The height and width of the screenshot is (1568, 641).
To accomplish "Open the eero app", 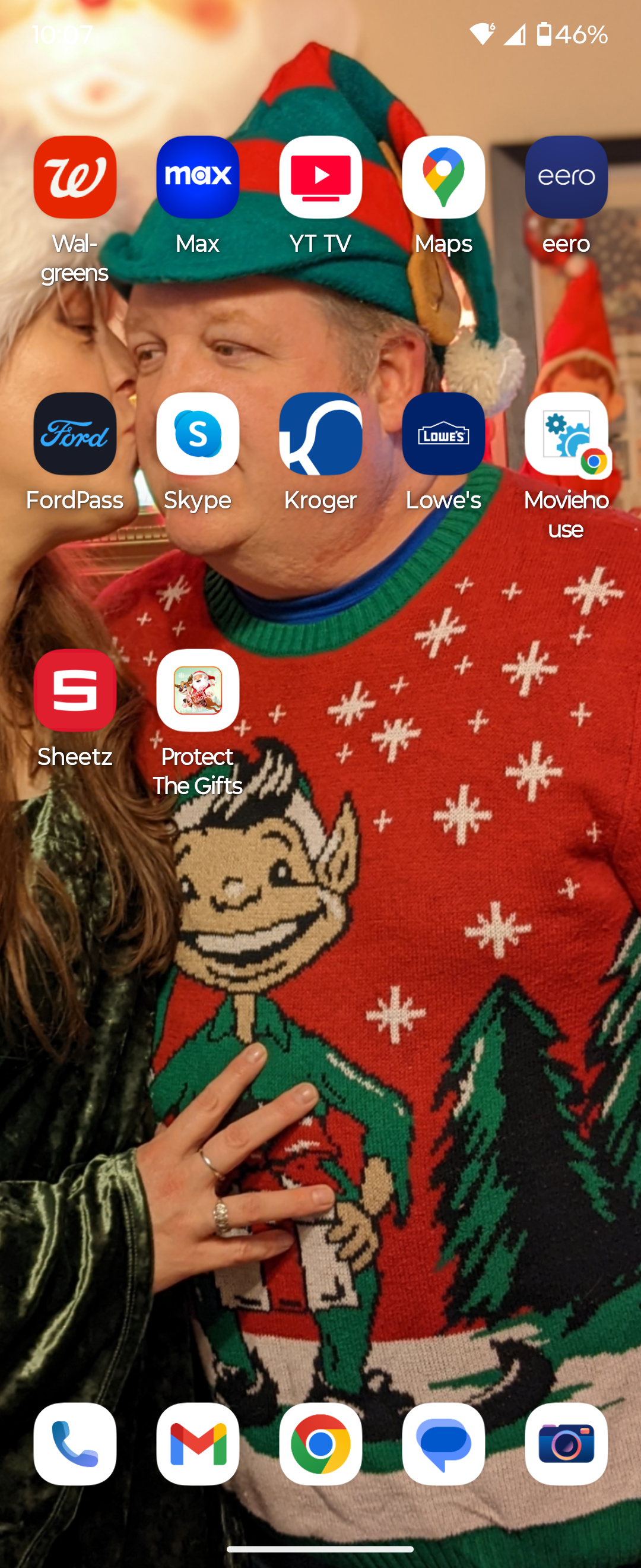I will pyautogui.click(x=566, y=177).
